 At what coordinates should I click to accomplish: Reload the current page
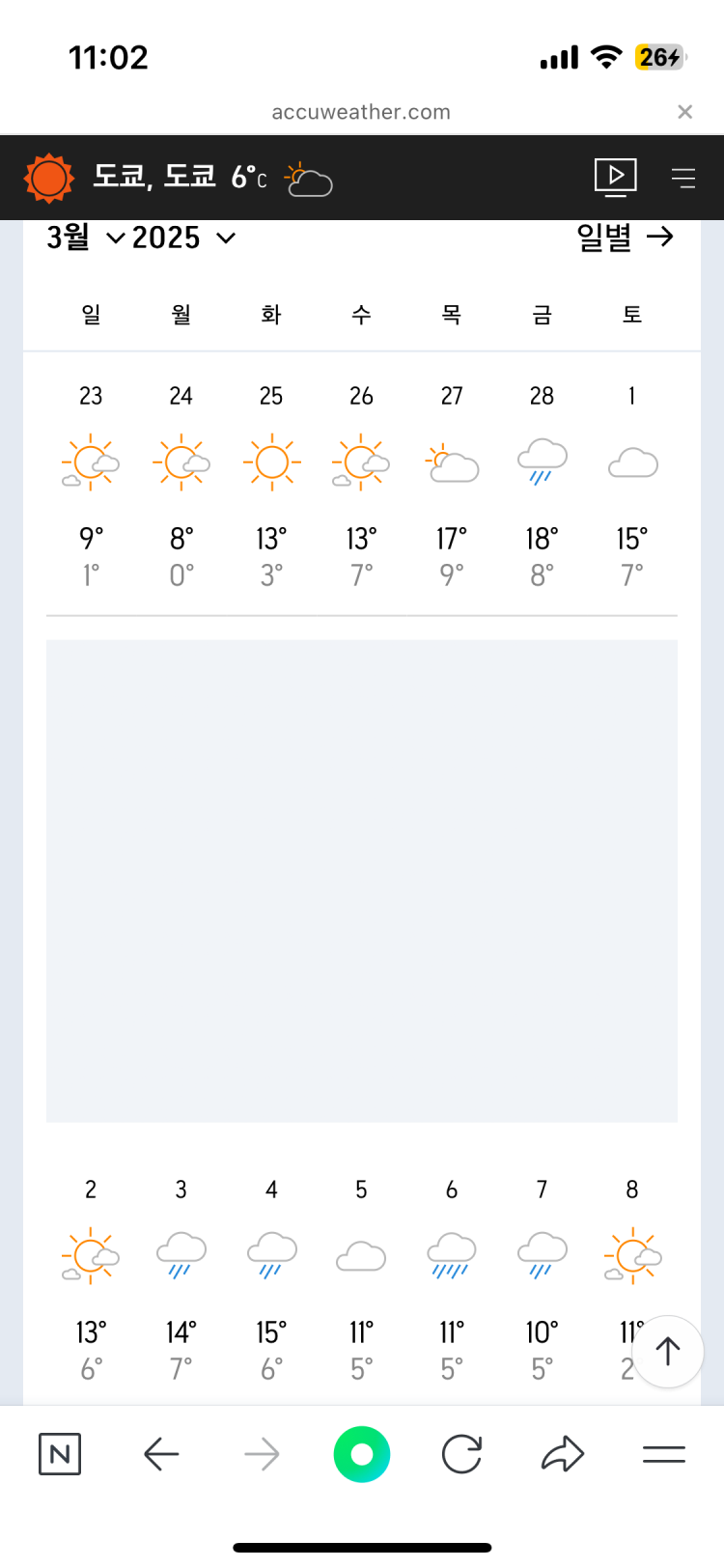(x=461, y=1454)
